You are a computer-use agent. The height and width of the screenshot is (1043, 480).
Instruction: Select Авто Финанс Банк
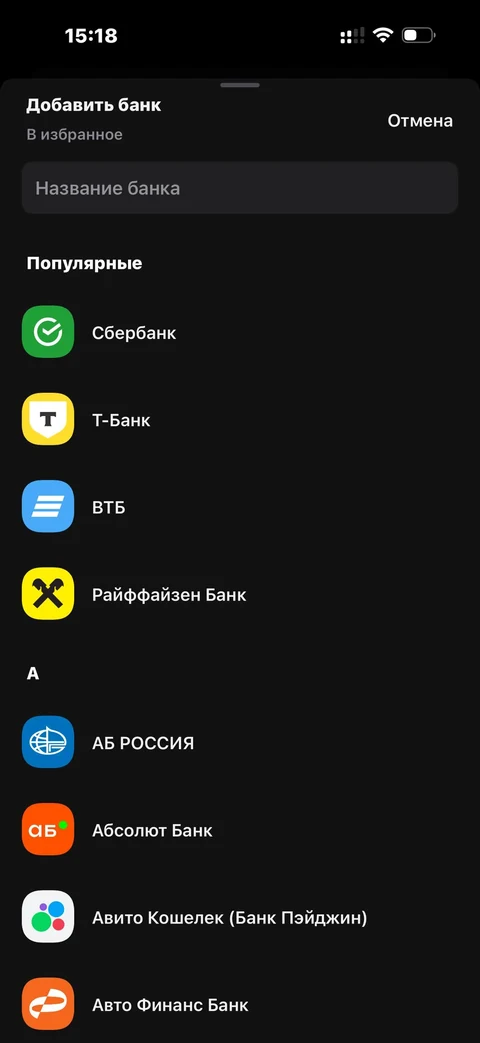(x=240, y=1004)
